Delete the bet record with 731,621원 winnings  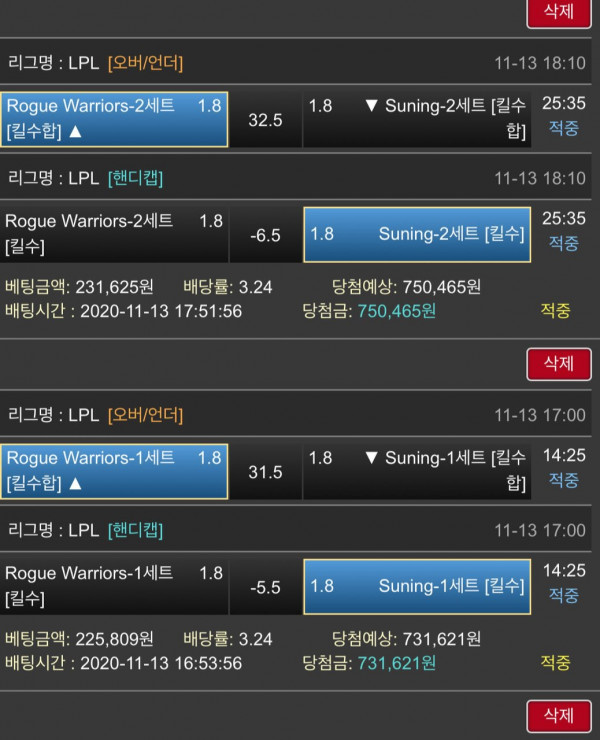coord(558,714)
